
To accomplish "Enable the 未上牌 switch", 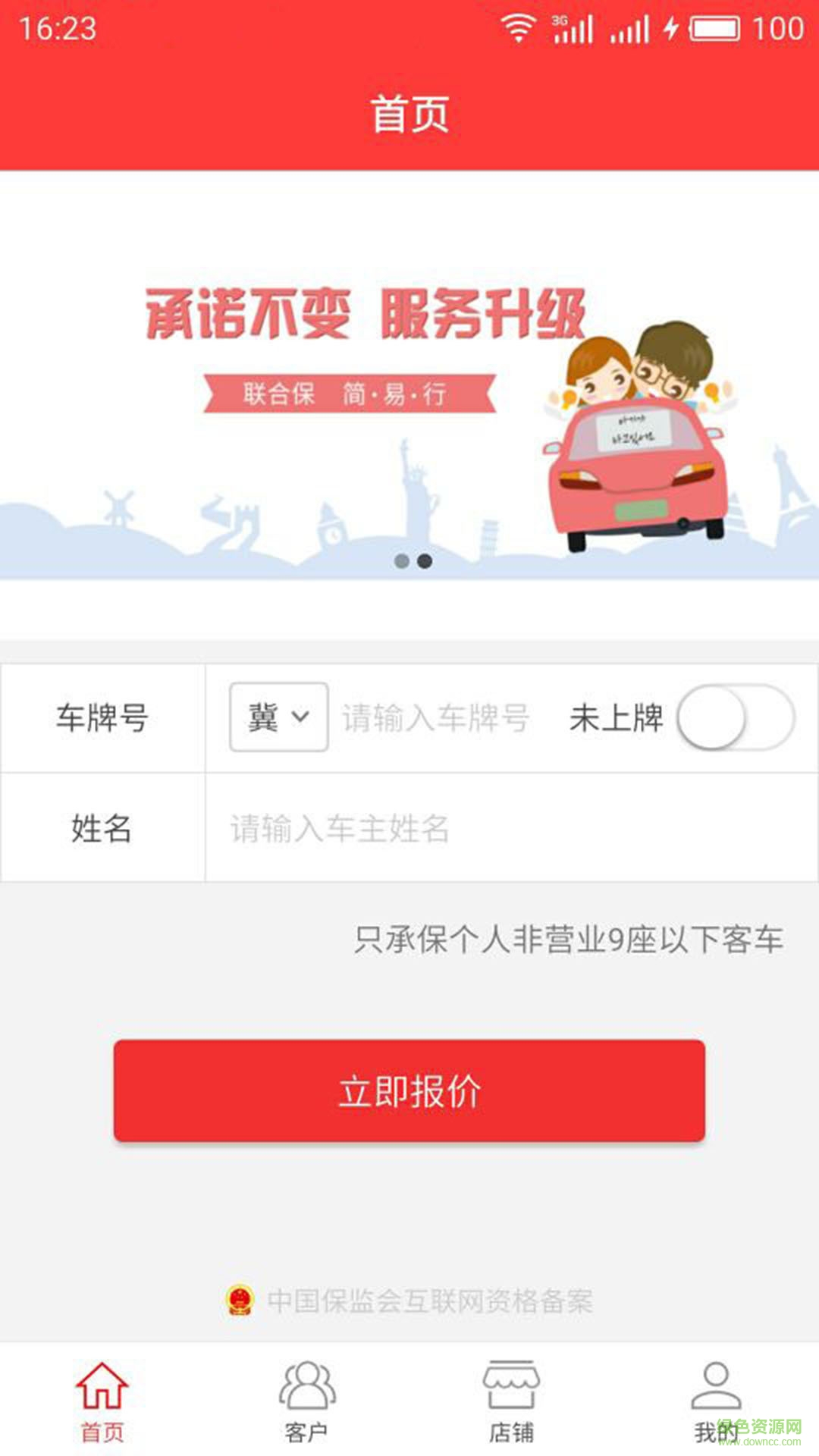I will [x=734, y=717].
